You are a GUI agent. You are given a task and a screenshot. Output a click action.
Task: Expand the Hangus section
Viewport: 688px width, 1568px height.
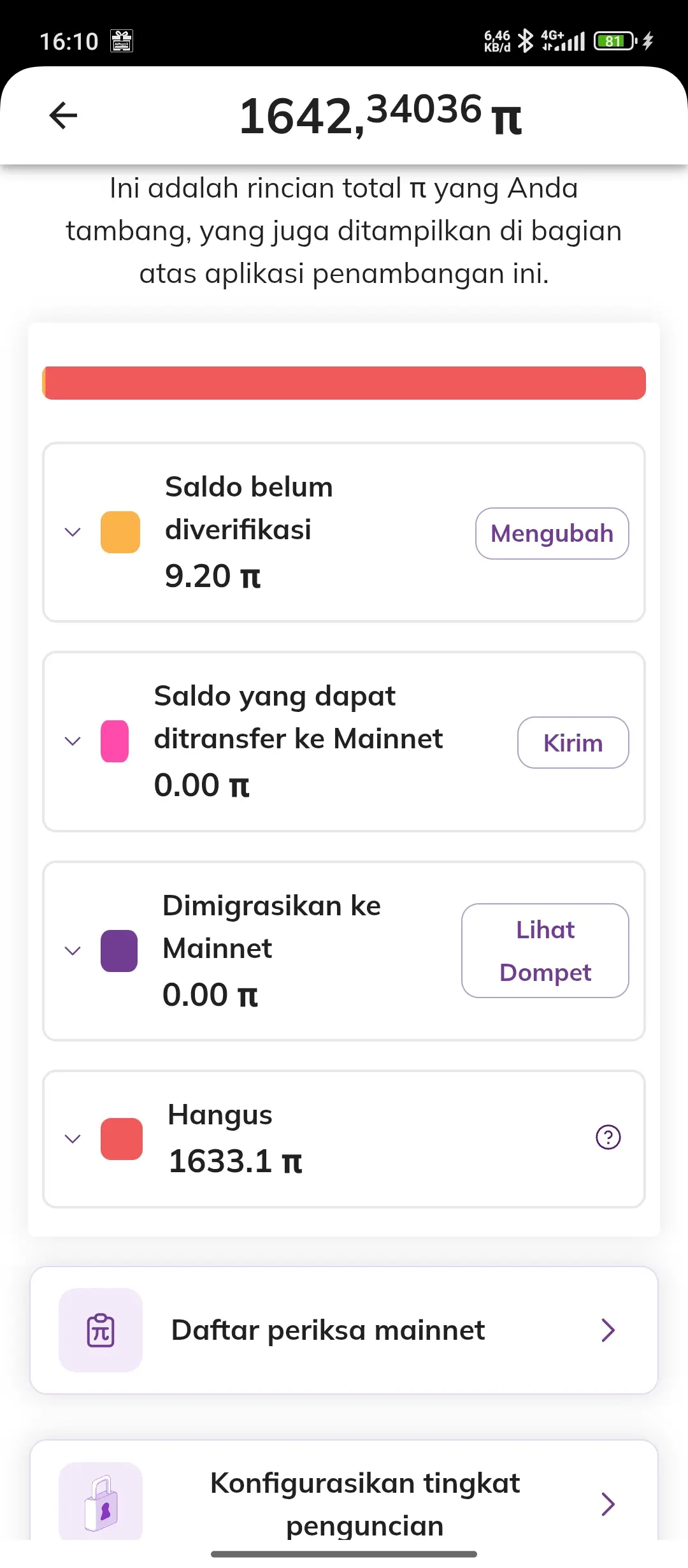[x=73, y=1139]
